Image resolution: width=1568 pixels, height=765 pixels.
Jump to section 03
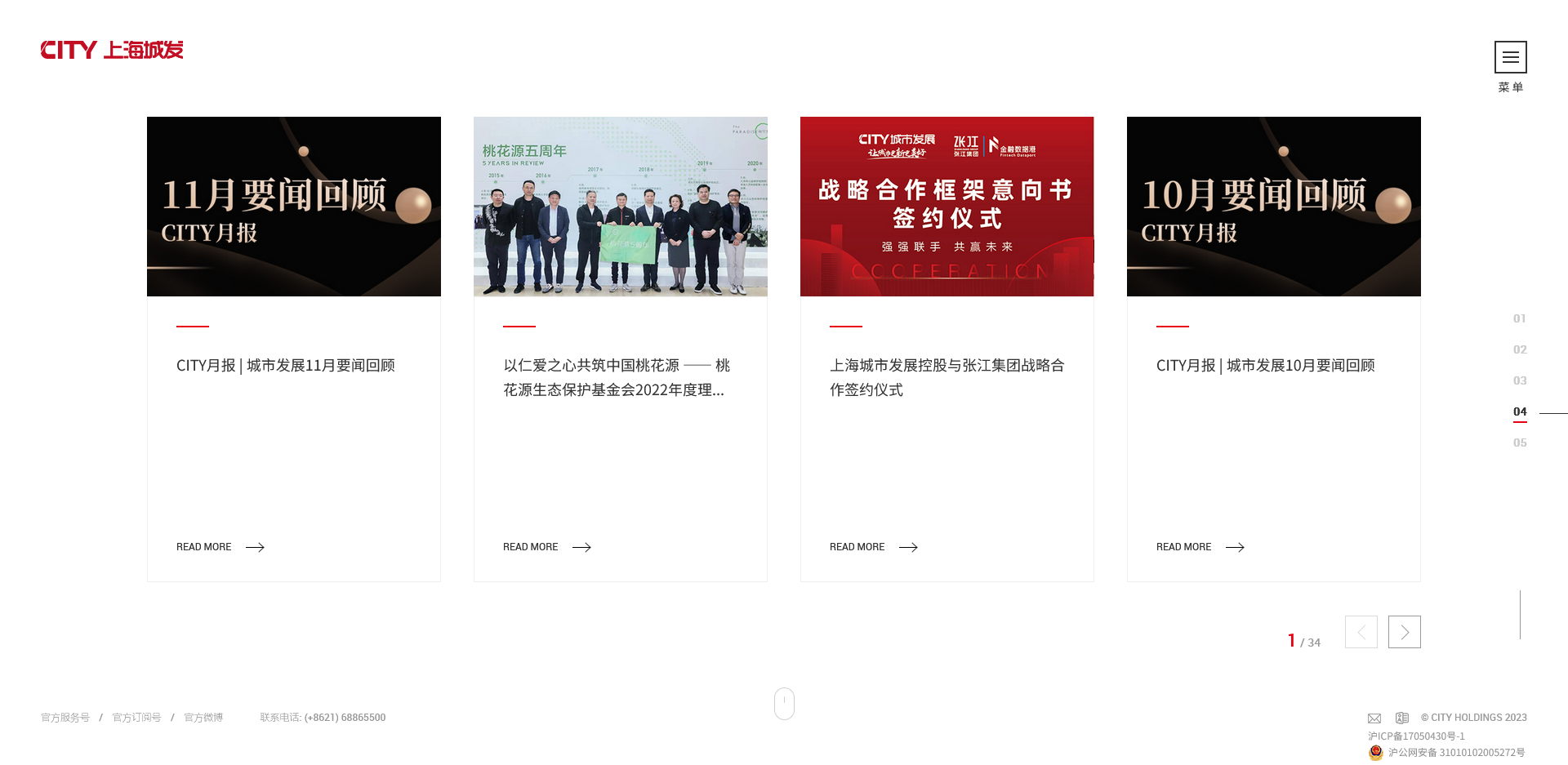pyautogui.click(x=1519, y=380)
